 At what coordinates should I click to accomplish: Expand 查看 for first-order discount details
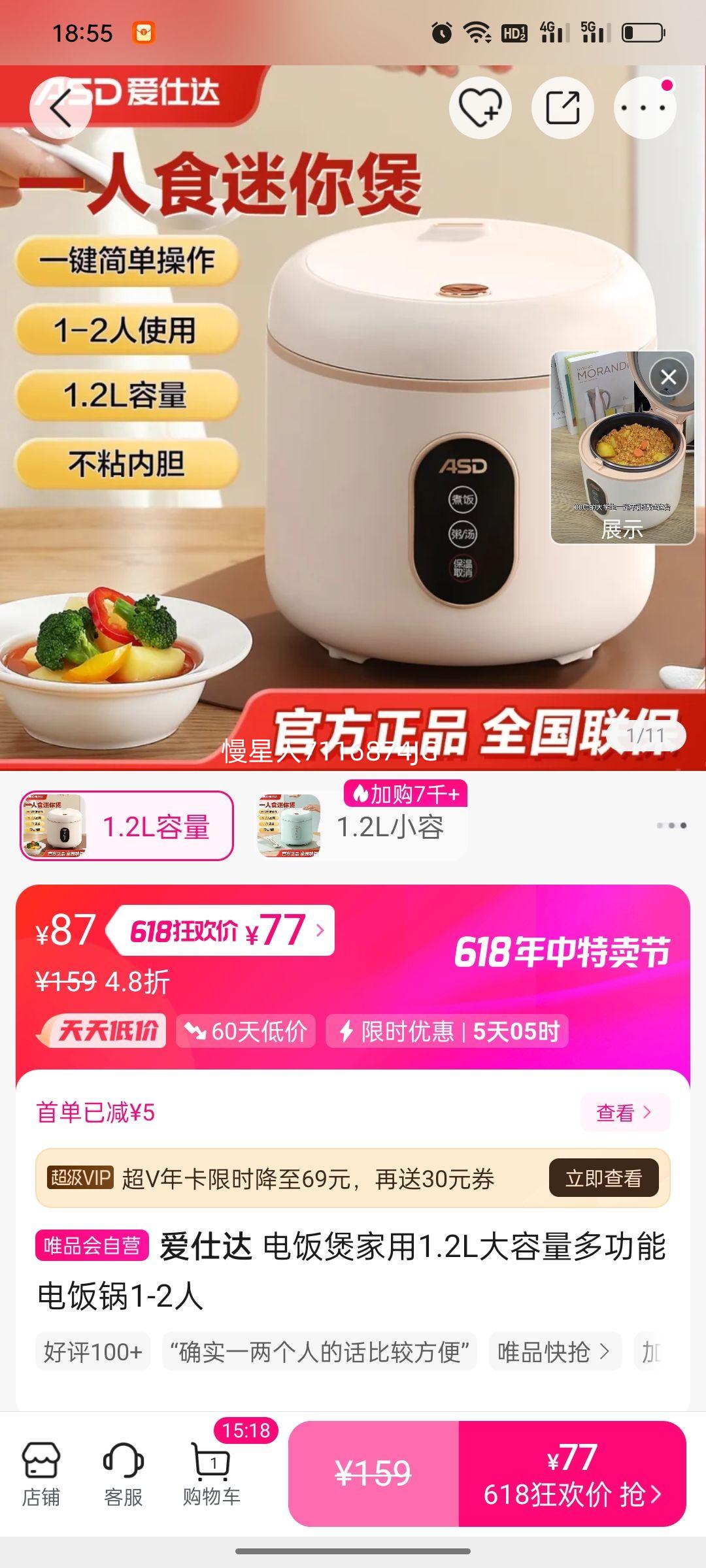[x=624, y=1113]
